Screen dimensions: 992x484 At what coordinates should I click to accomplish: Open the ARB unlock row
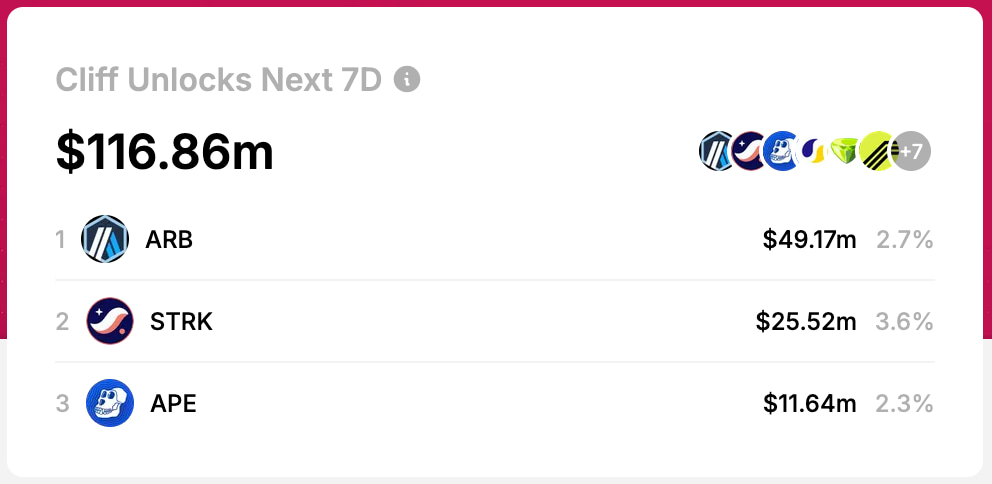pos(494,240)
